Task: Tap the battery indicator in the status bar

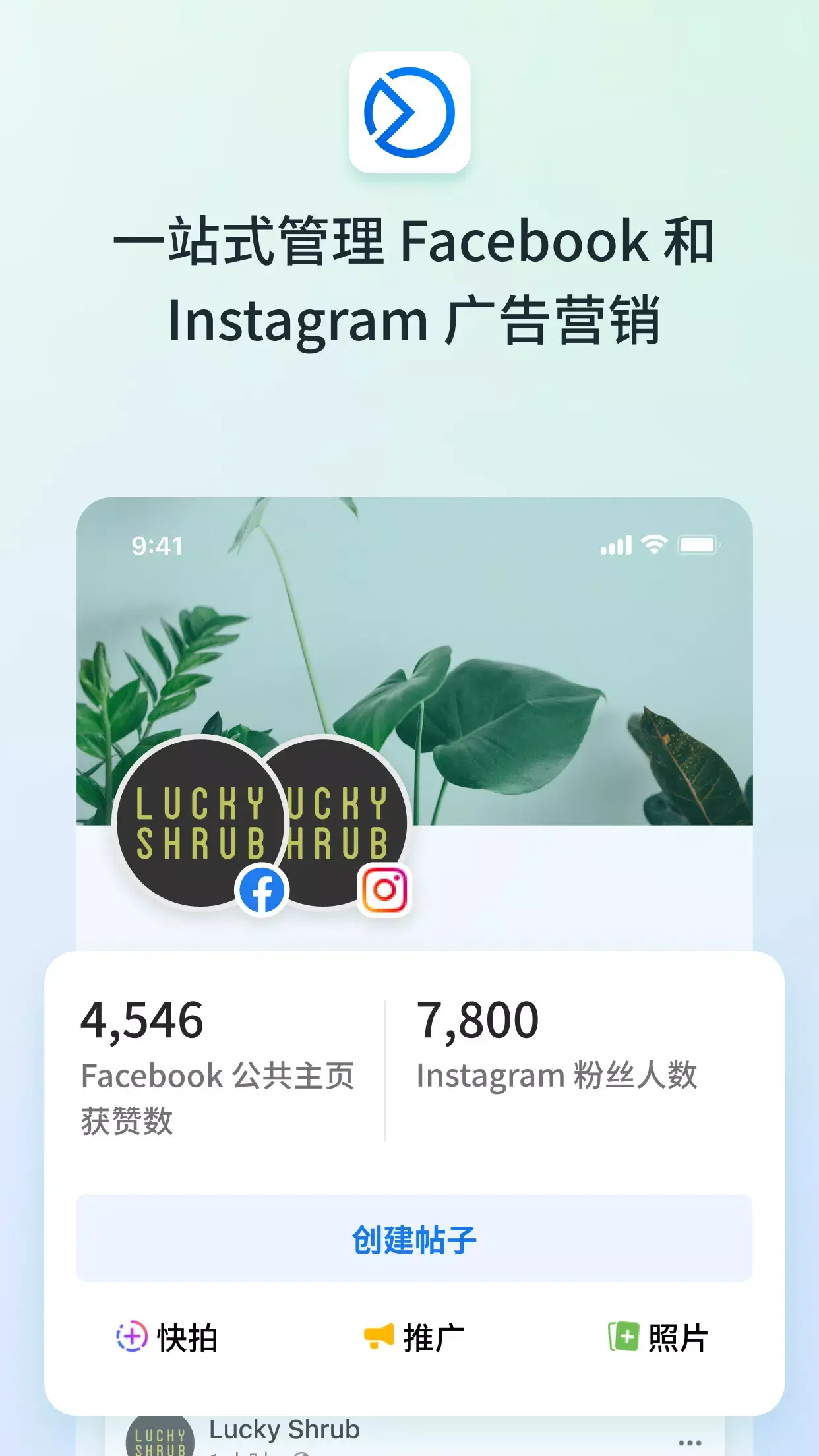Action: pyautogui.click(x=698, y=545)
